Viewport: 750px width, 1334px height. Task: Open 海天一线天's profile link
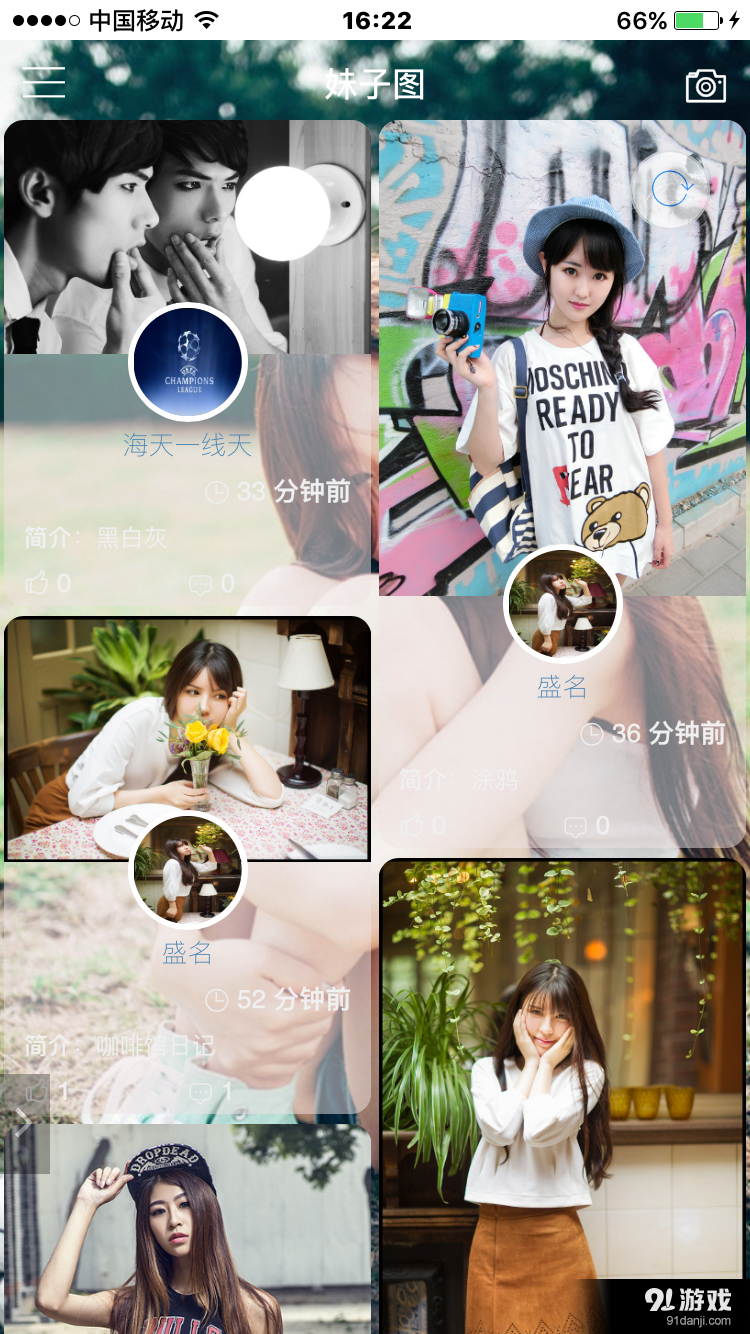188,443
